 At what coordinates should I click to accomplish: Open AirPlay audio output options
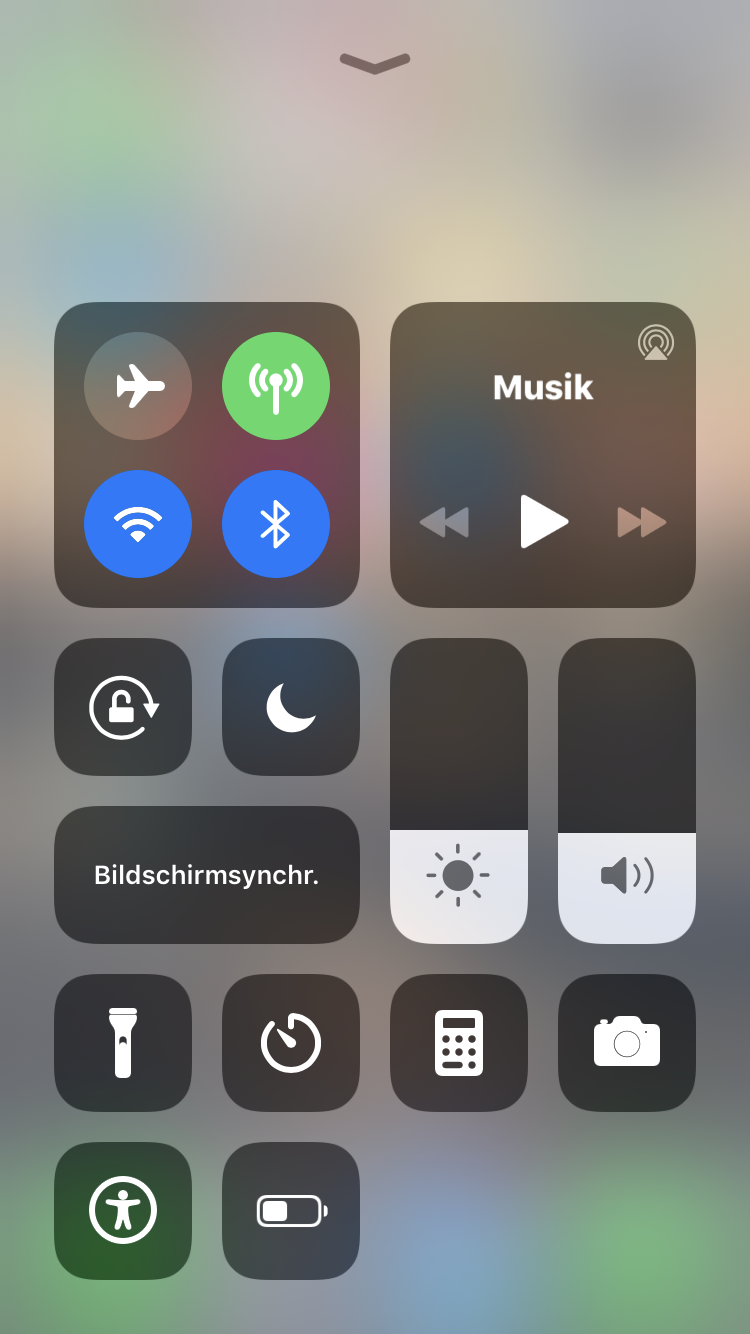tap(656, 342)
